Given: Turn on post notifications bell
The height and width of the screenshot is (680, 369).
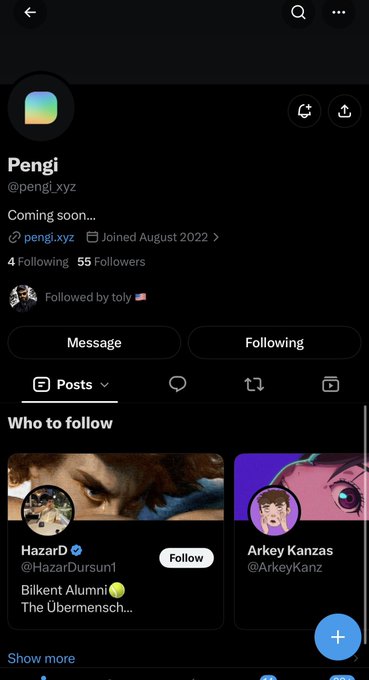Looking at the screenshot, I should [x=304, y=111].
